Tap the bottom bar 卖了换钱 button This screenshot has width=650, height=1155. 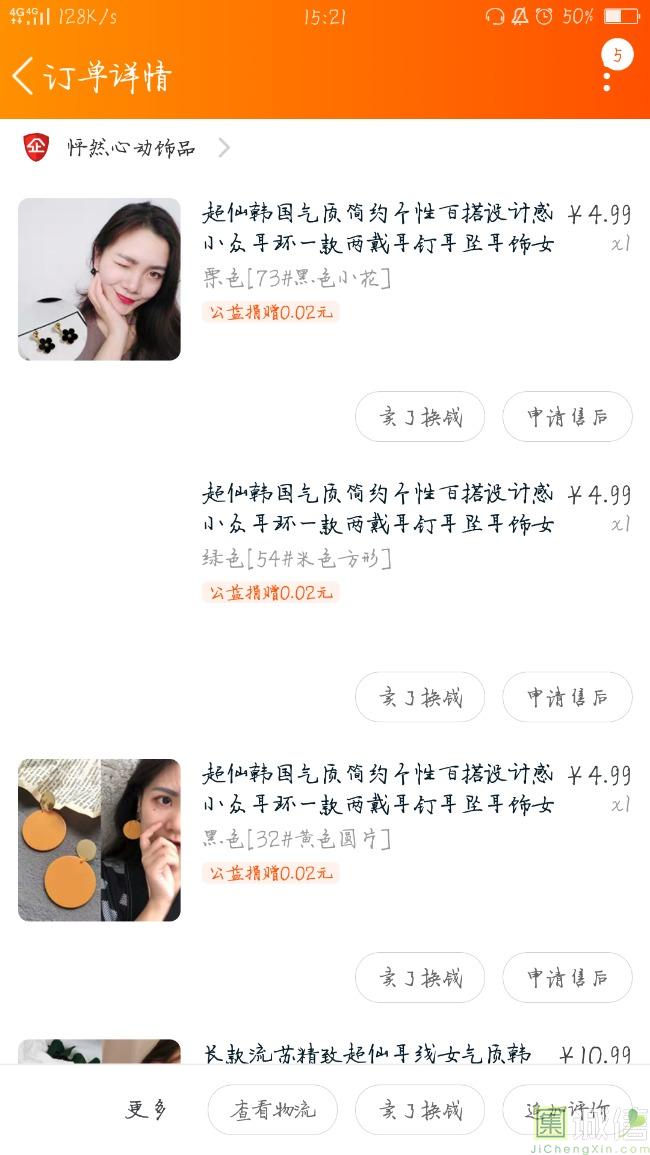[419, 1110]
